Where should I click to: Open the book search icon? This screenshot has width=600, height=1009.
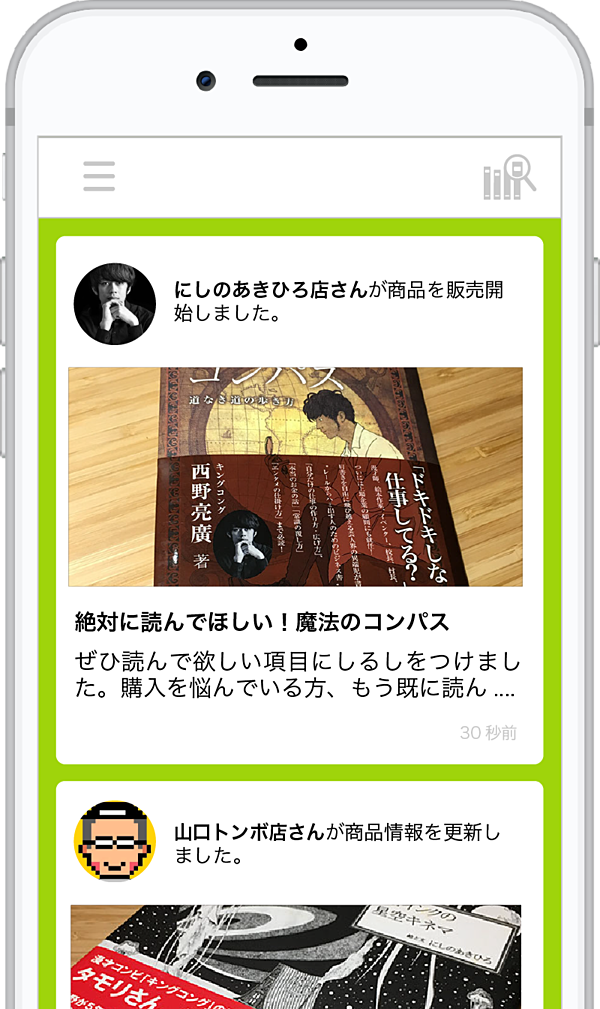(509, 177)
